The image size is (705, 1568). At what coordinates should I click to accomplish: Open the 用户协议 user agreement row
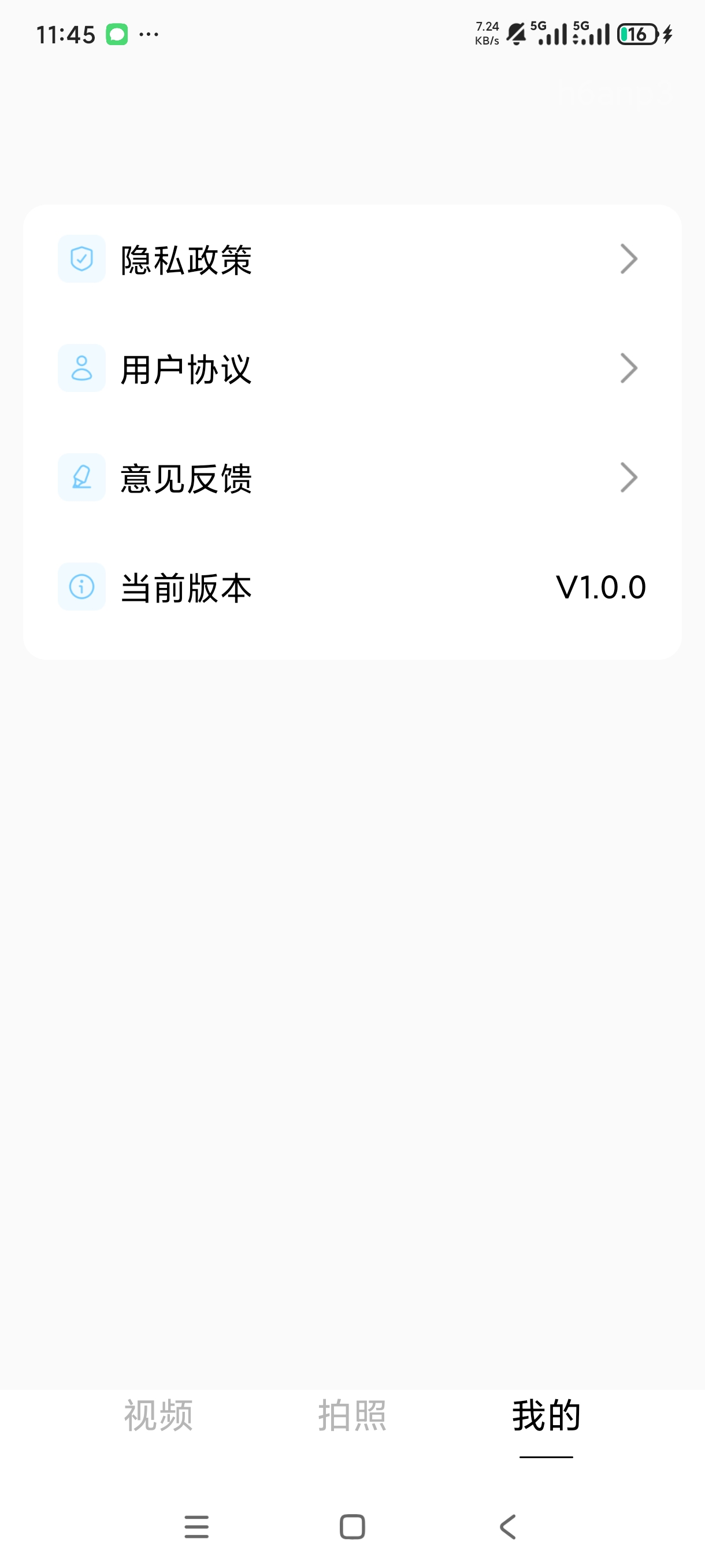[352, 368]
